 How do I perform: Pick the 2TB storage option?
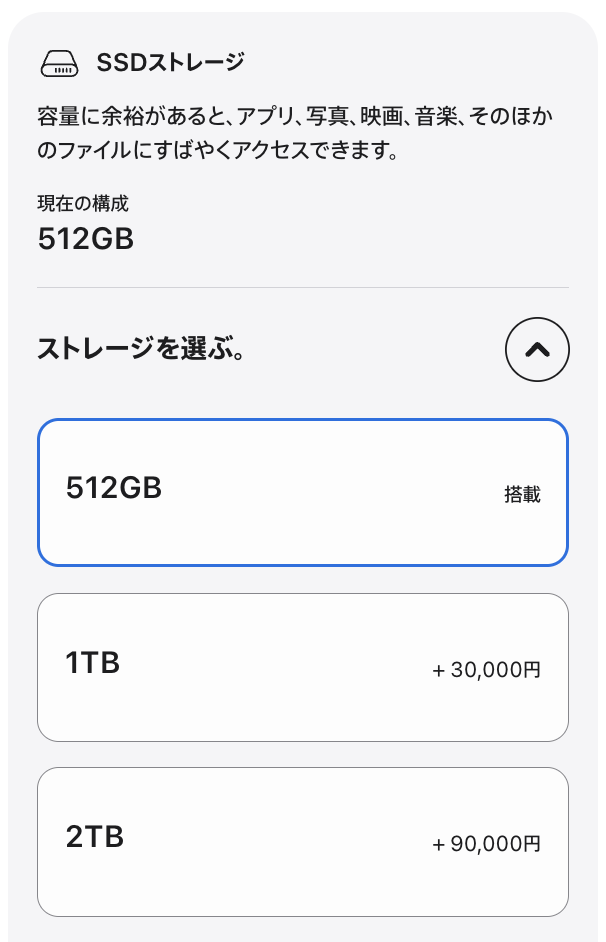click(302, 841)
